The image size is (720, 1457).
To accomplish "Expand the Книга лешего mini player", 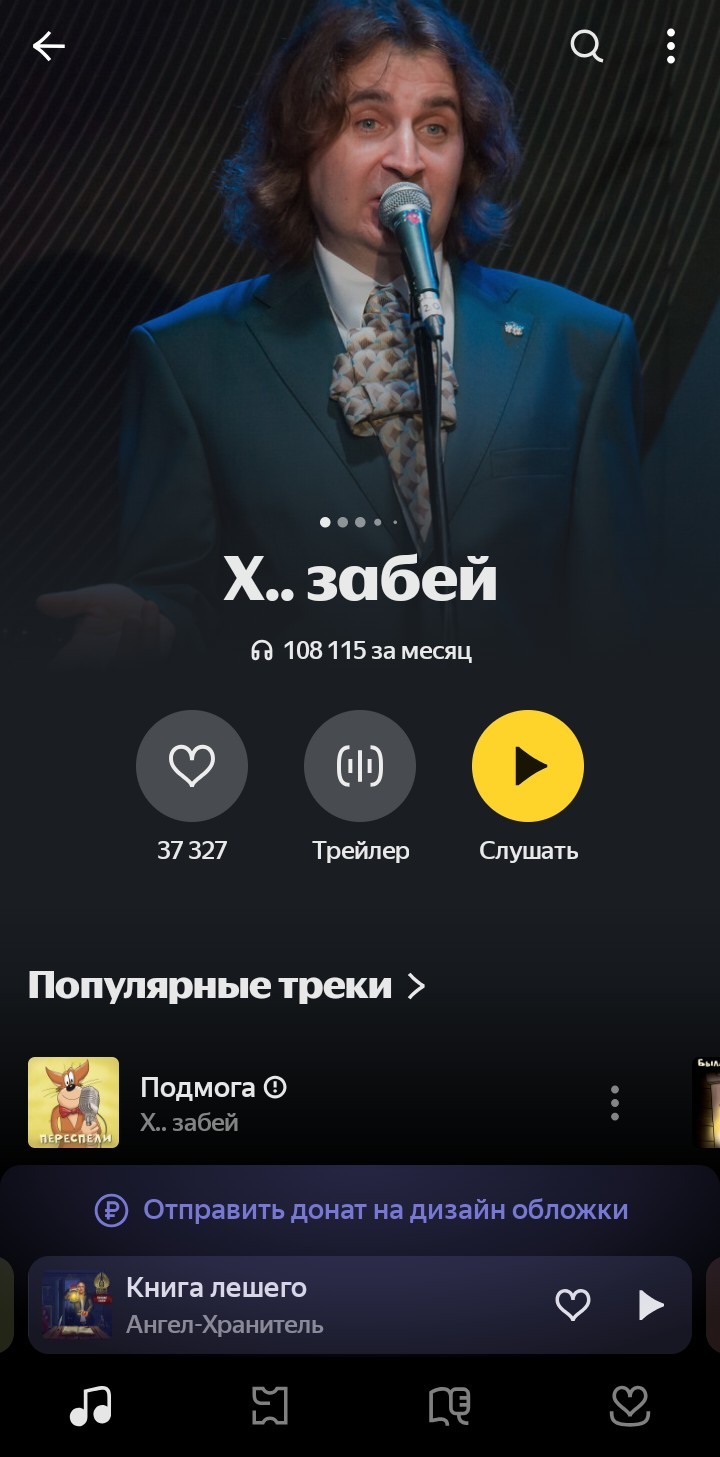I will point(300,1304).
